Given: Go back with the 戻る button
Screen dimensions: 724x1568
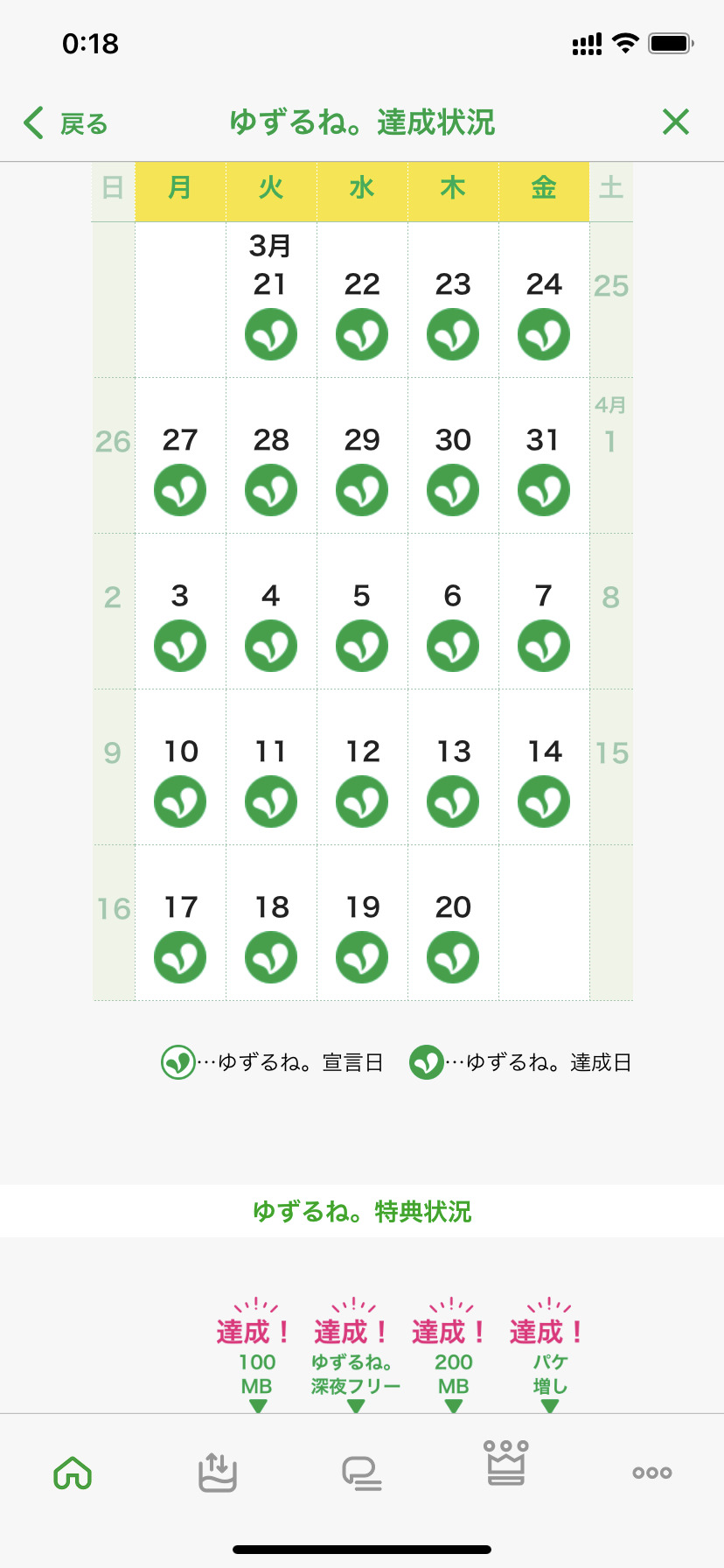Looking at the screenshot, I should (66, 123).
